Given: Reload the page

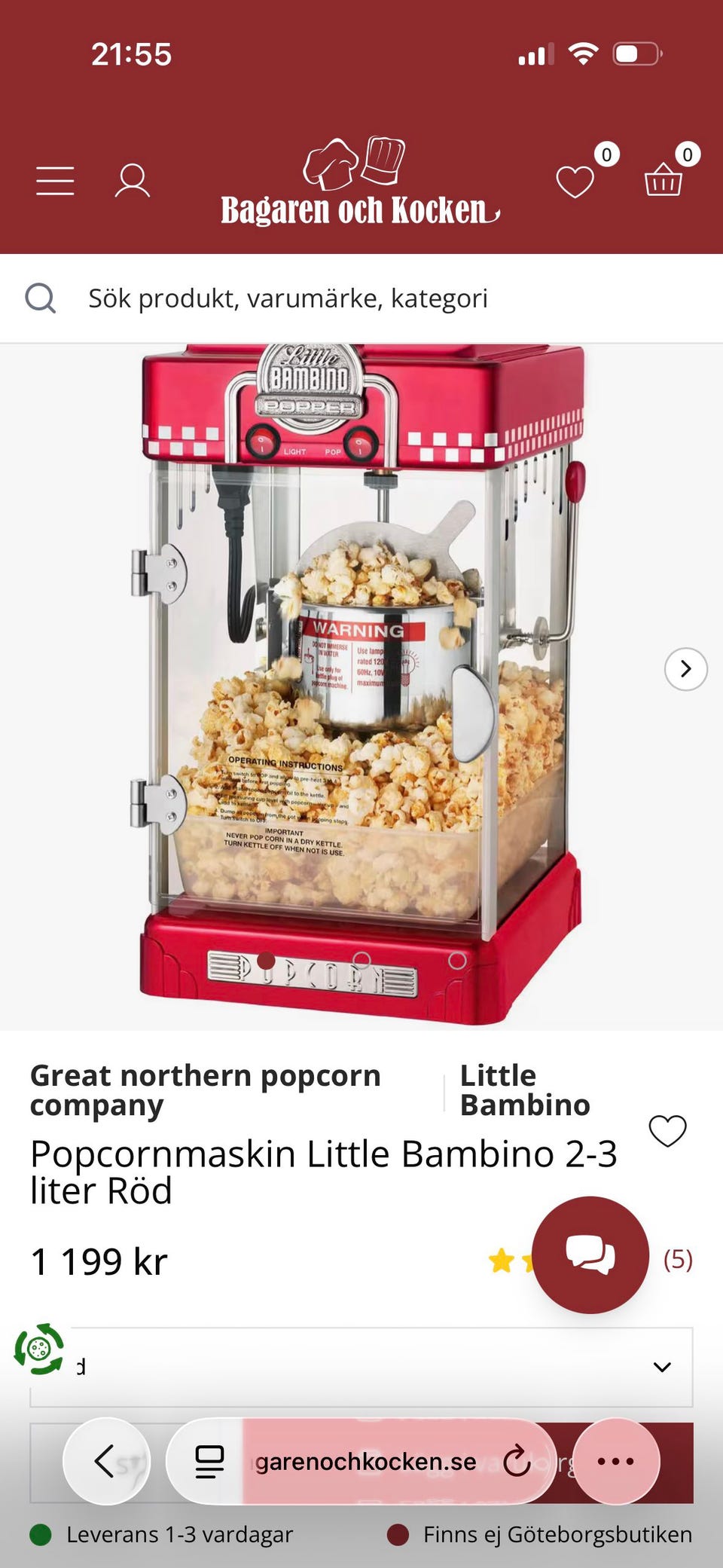Looking at the screenshot, I should [517, 1461].
